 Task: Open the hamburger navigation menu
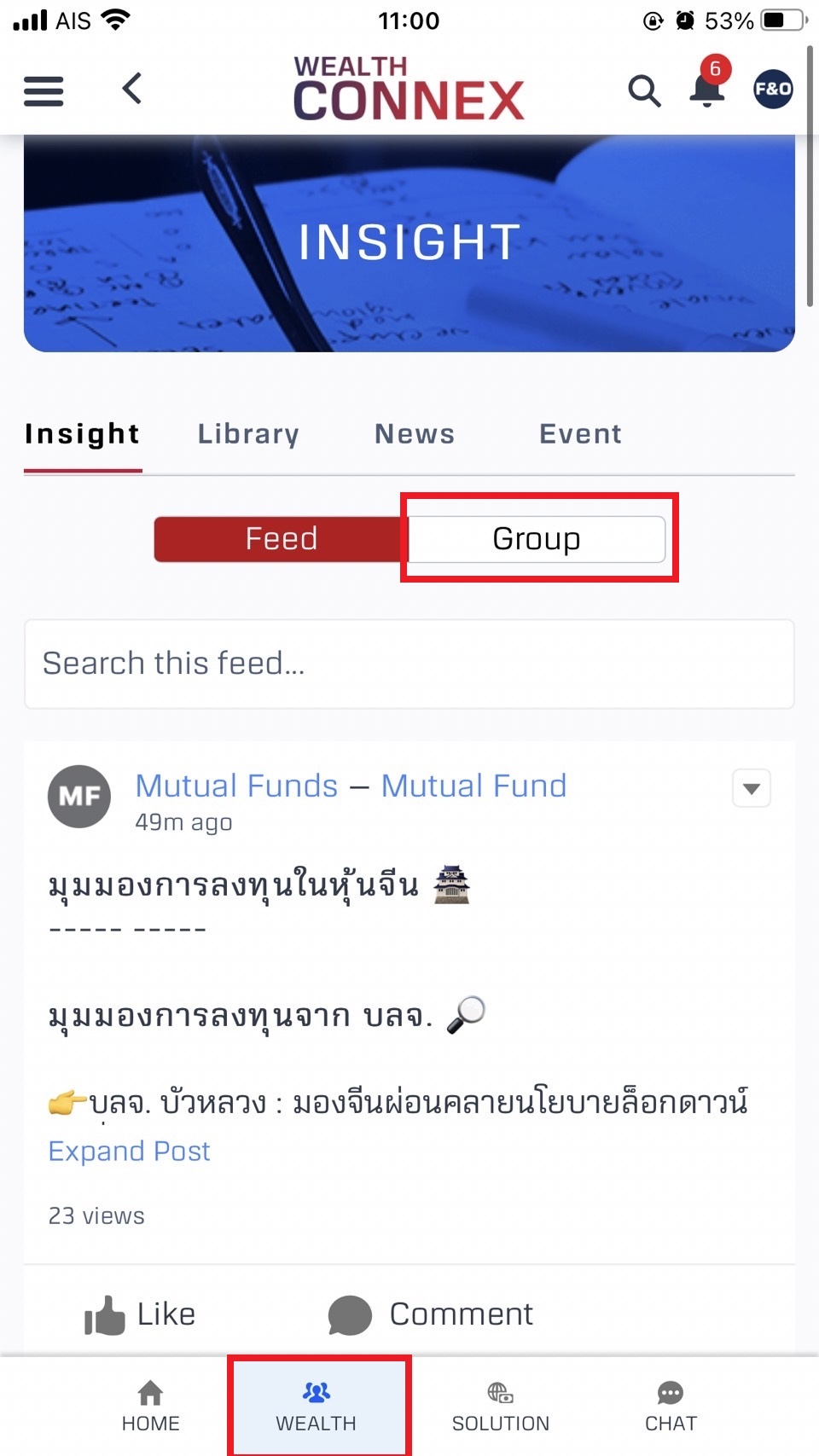(x=44, y=90)
